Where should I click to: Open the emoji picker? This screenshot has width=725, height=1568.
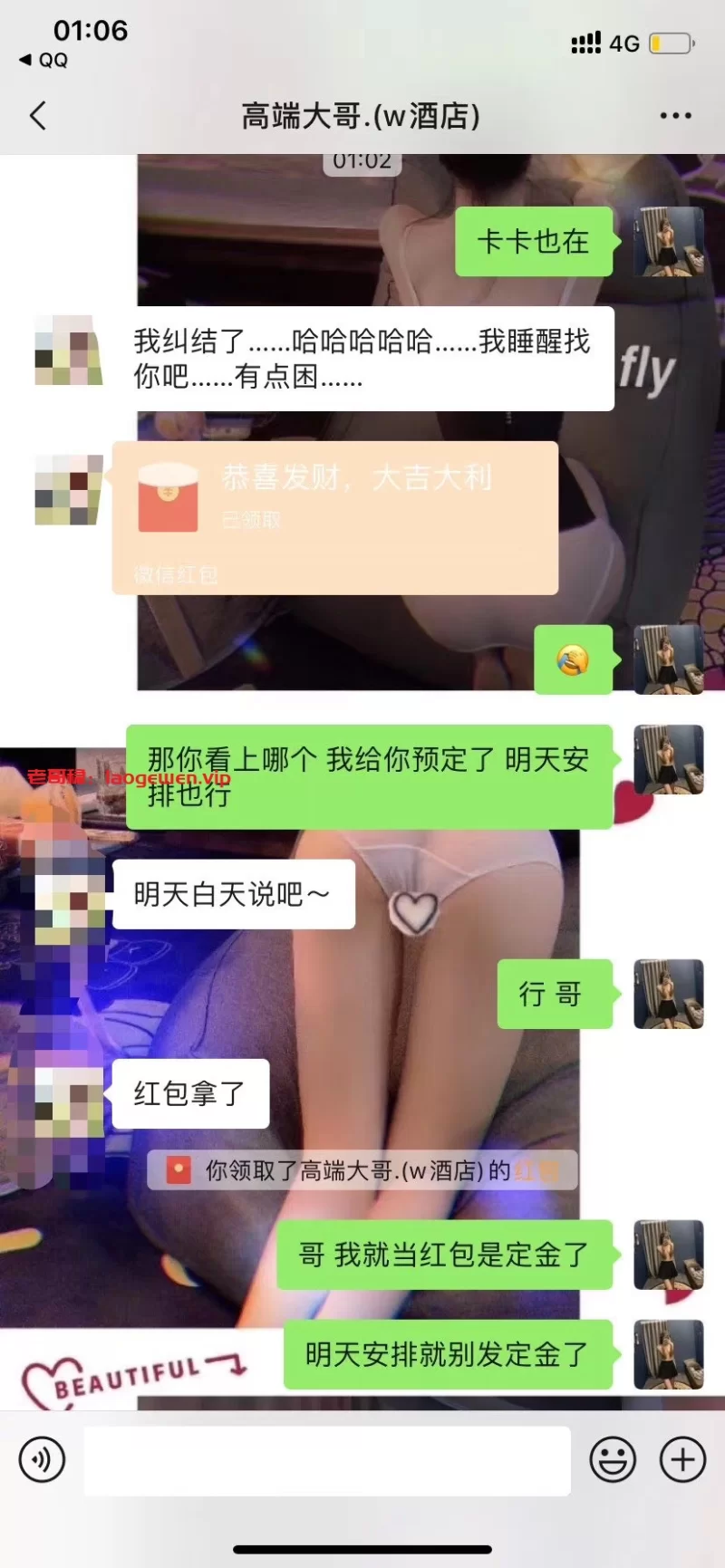click(x=613, y=1459)
